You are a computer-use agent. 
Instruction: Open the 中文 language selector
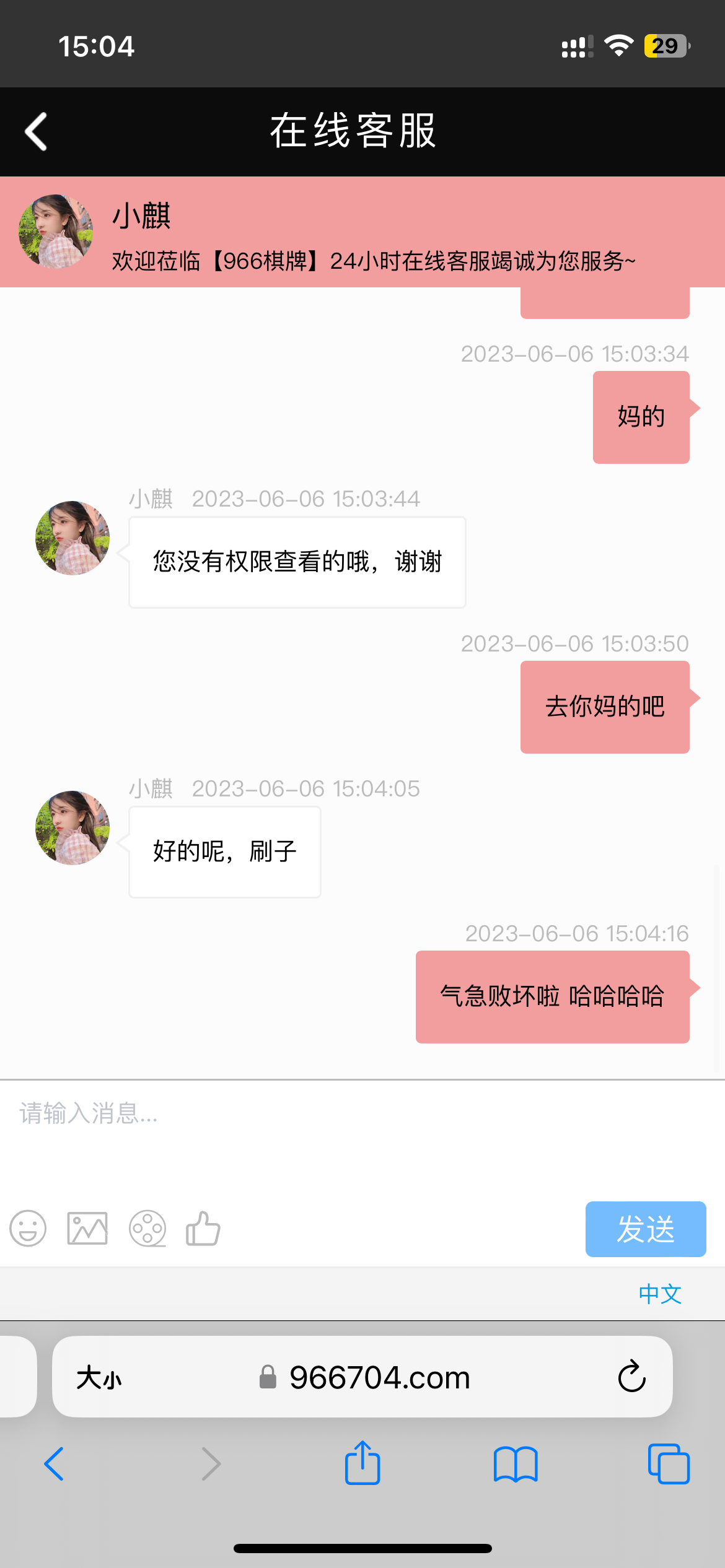660,1294
